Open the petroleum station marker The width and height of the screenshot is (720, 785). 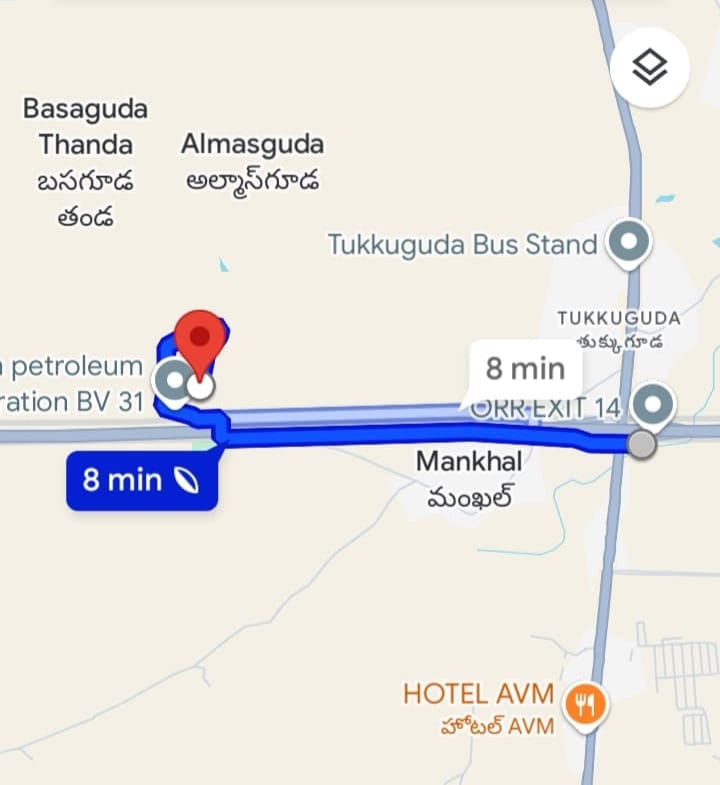tap(174, 381)
